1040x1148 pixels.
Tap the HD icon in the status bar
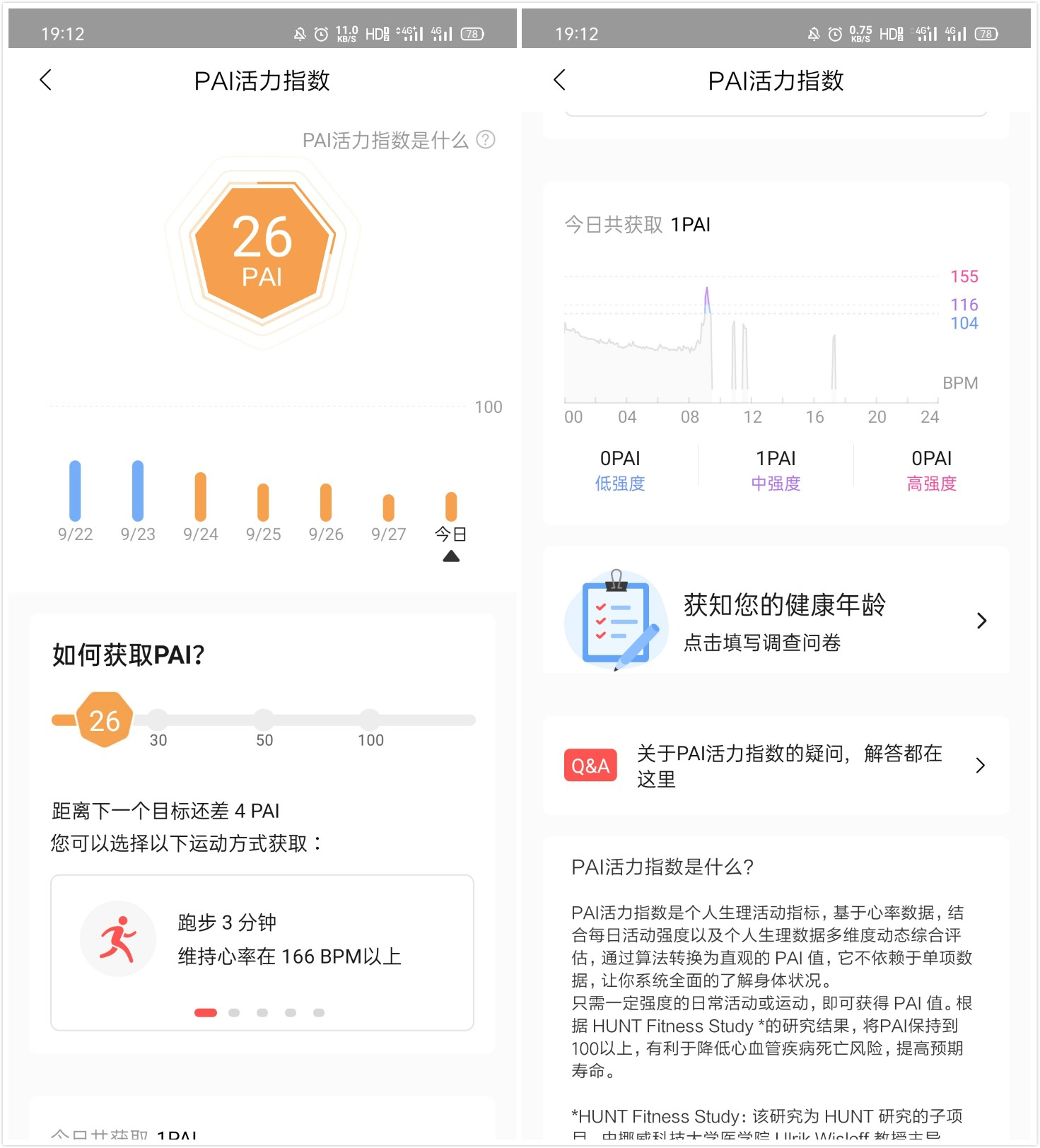coord(375,33)
